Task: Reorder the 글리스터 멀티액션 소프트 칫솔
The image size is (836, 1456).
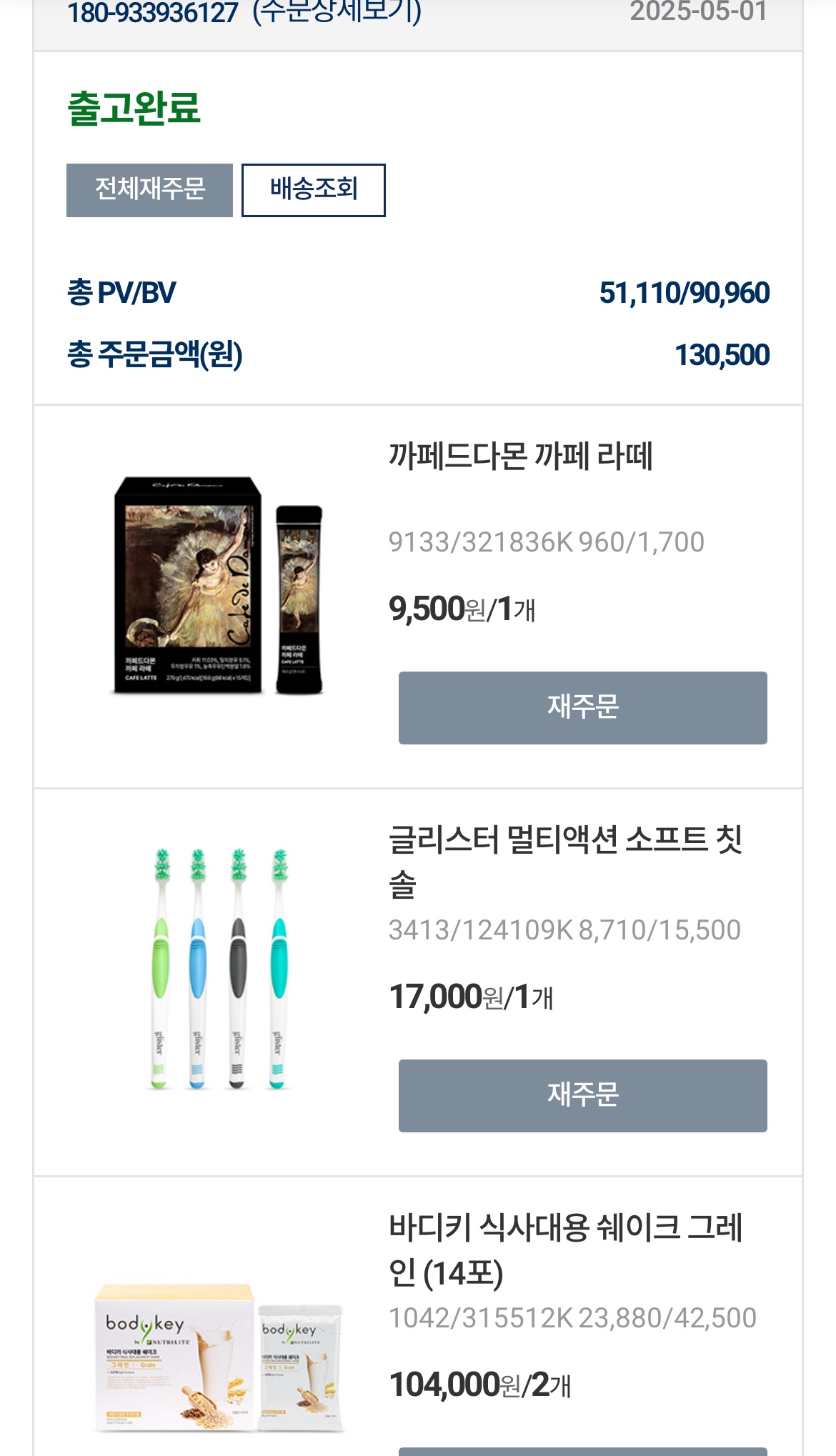Action: click(583, 1096)
